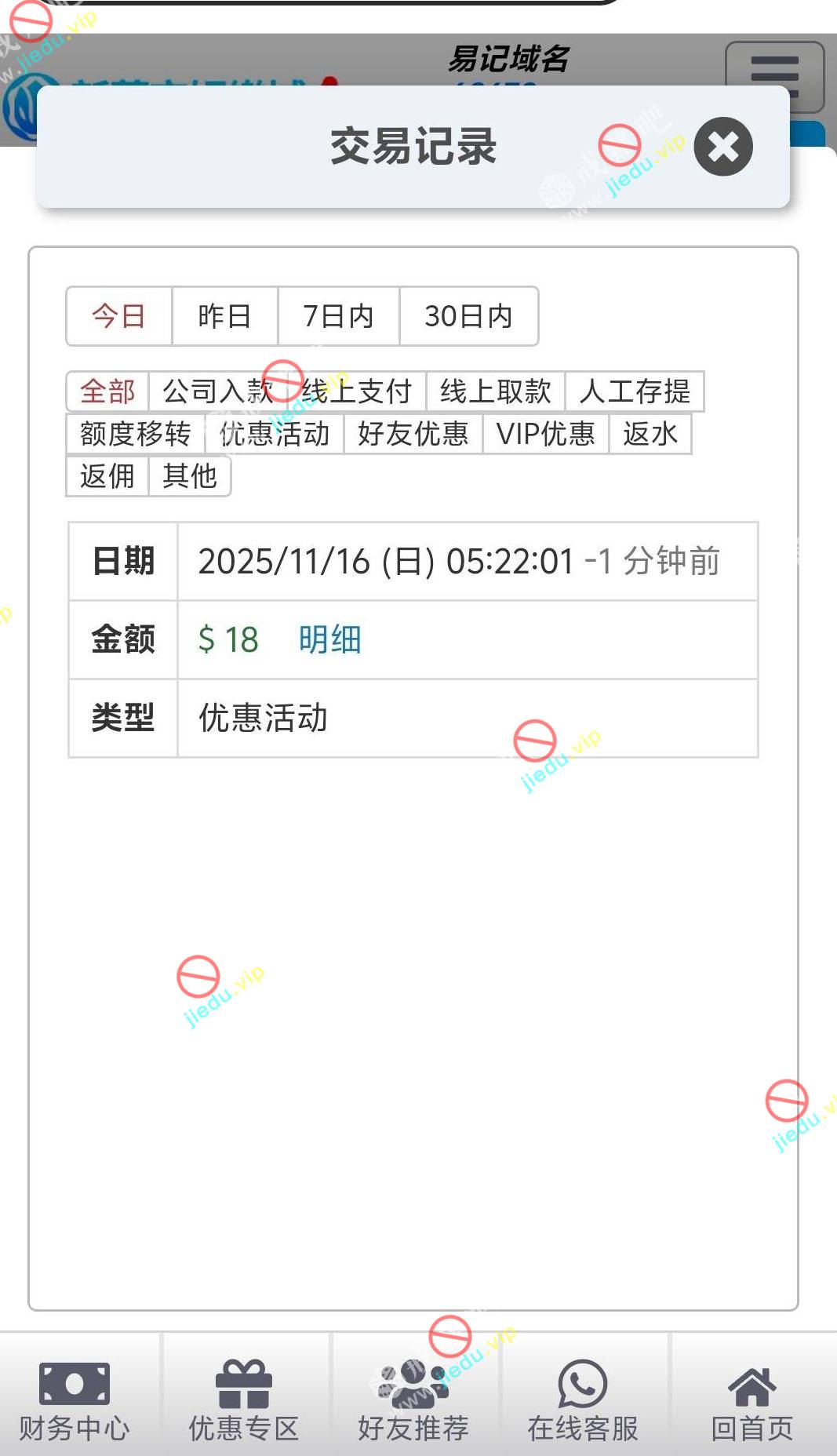Show 其他 transaction types
The image size is (837, 1456).
189,476
